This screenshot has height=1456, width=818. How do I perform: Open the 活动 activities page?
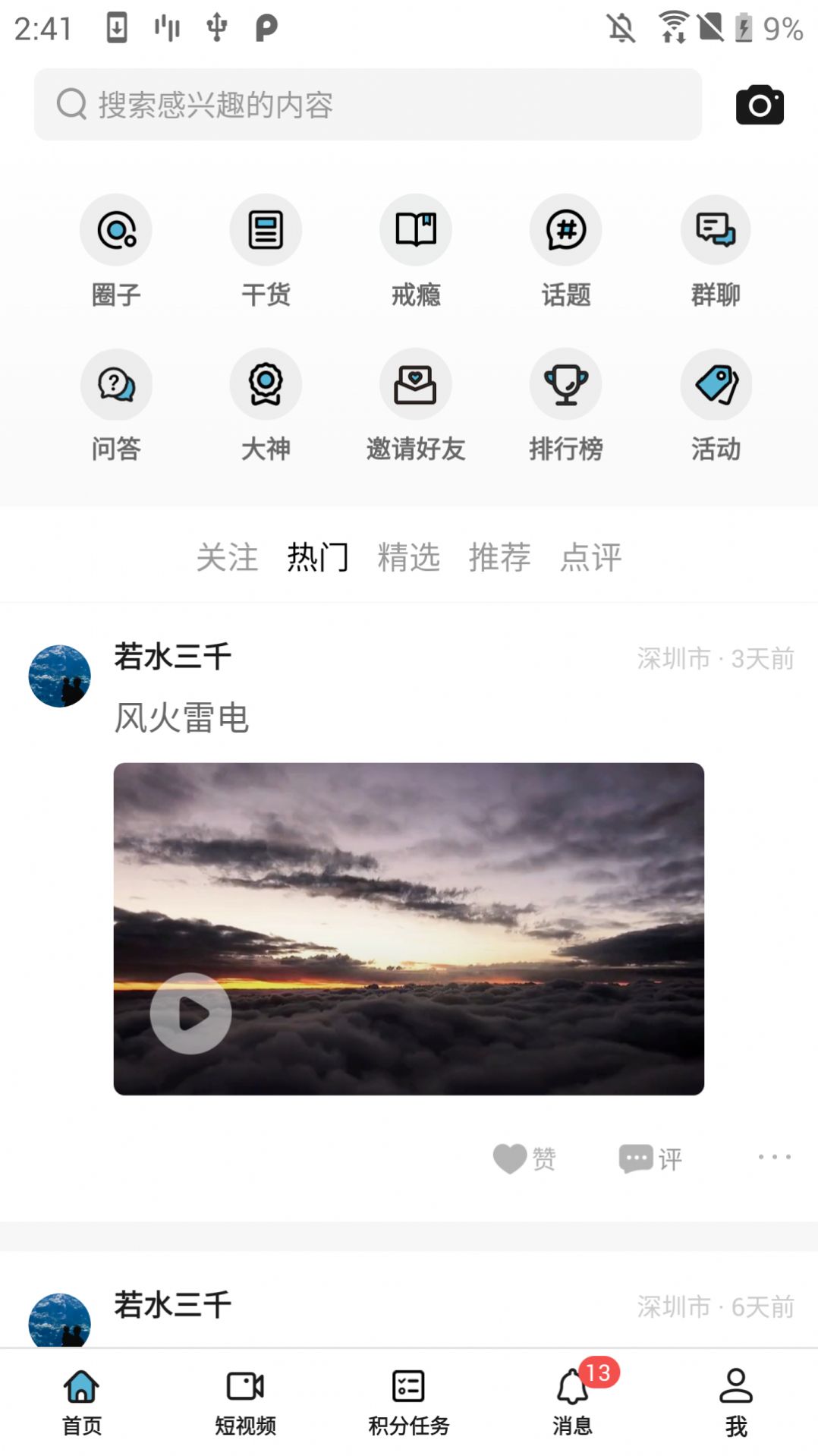point(714,406)
